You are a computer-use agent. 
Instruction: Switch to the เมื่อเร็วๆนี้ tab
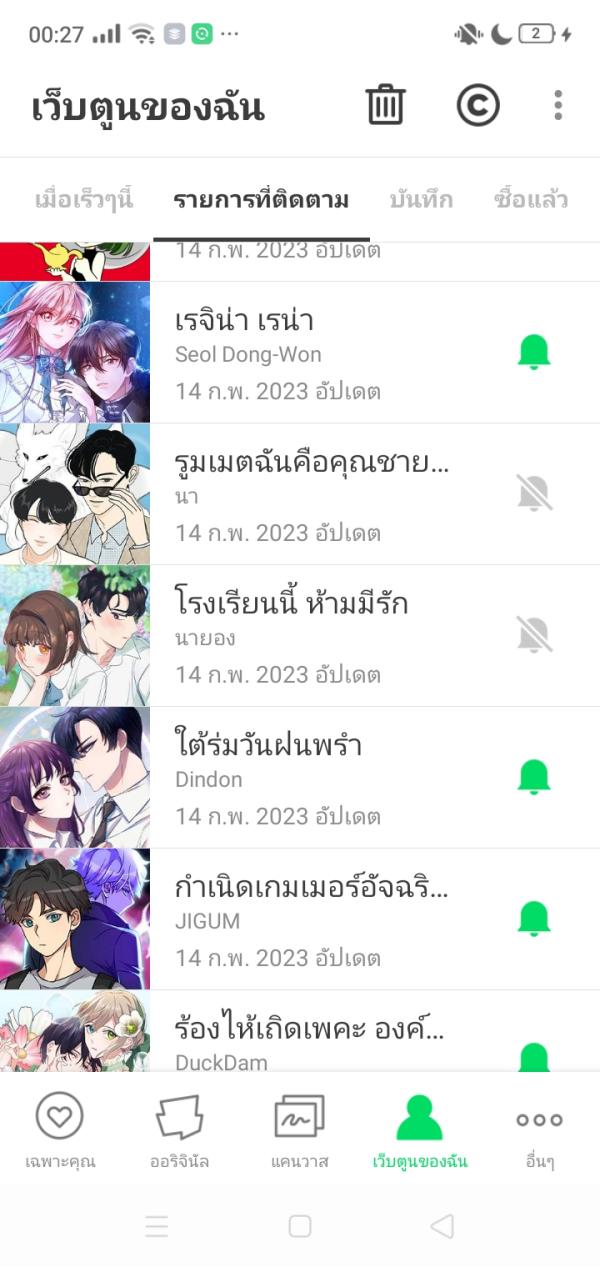point(83,199)
